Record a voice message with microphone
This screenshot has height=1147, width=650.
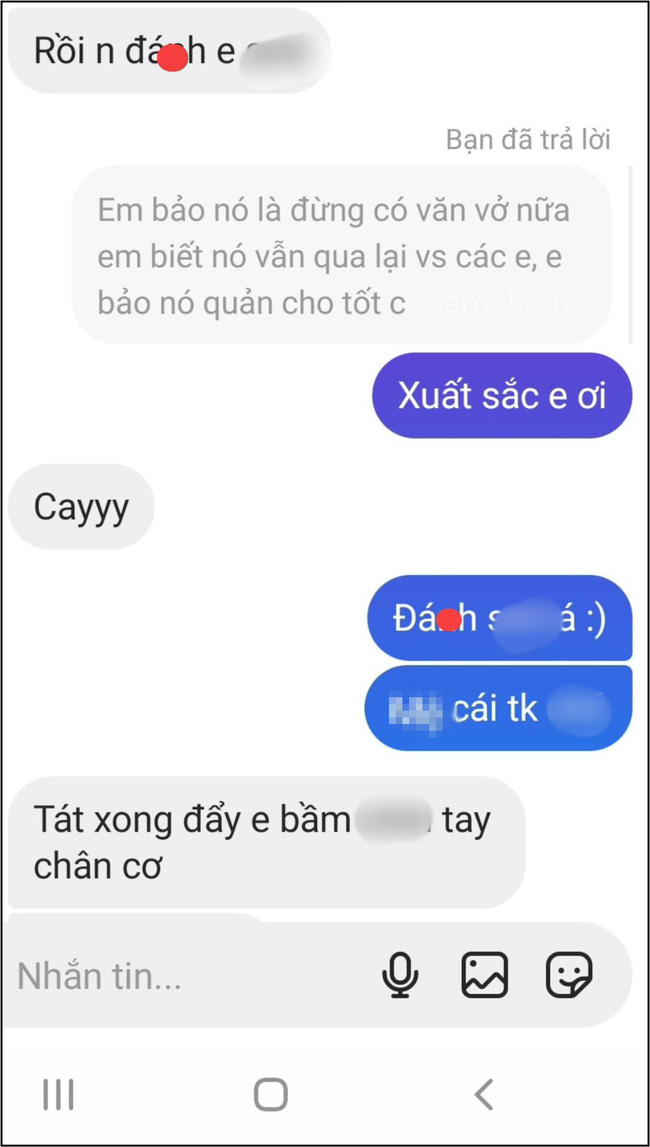[400, 974]
